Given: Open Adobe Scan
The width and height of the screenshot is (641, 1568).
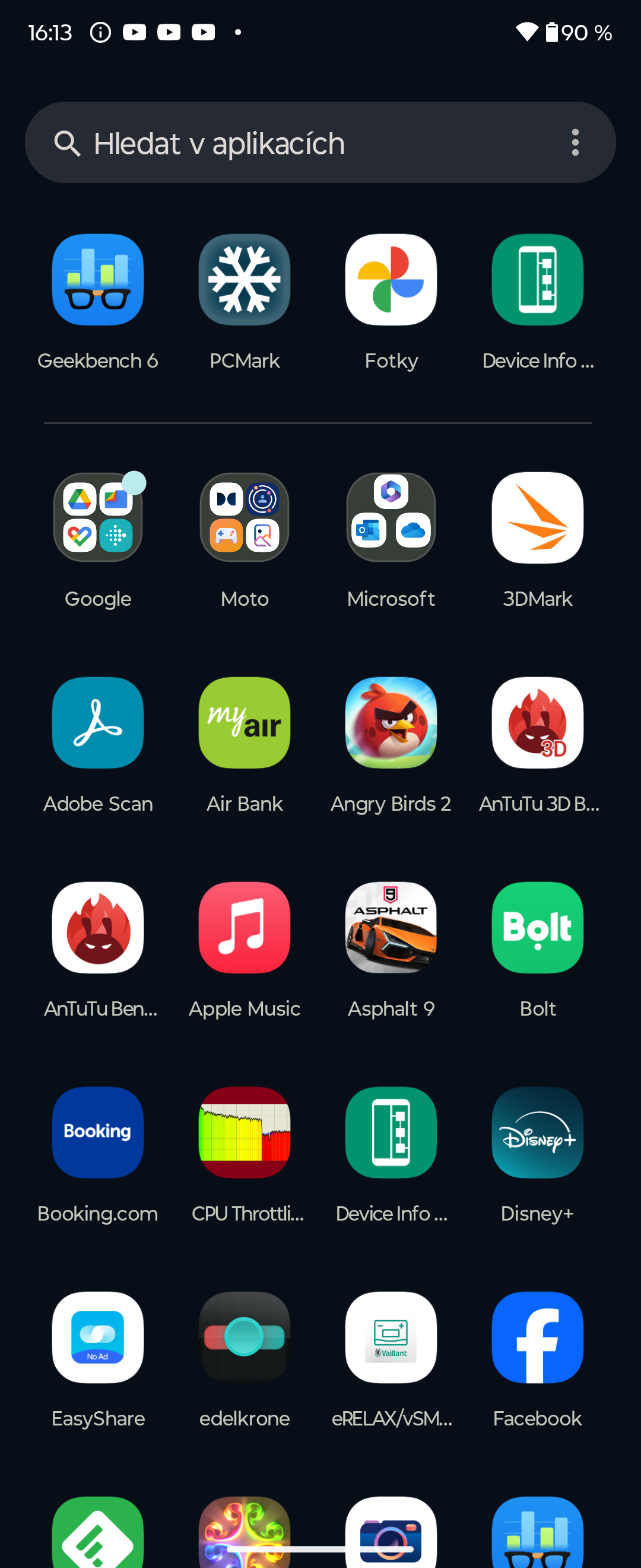Looking at the screenshot, I should (98, 723).
